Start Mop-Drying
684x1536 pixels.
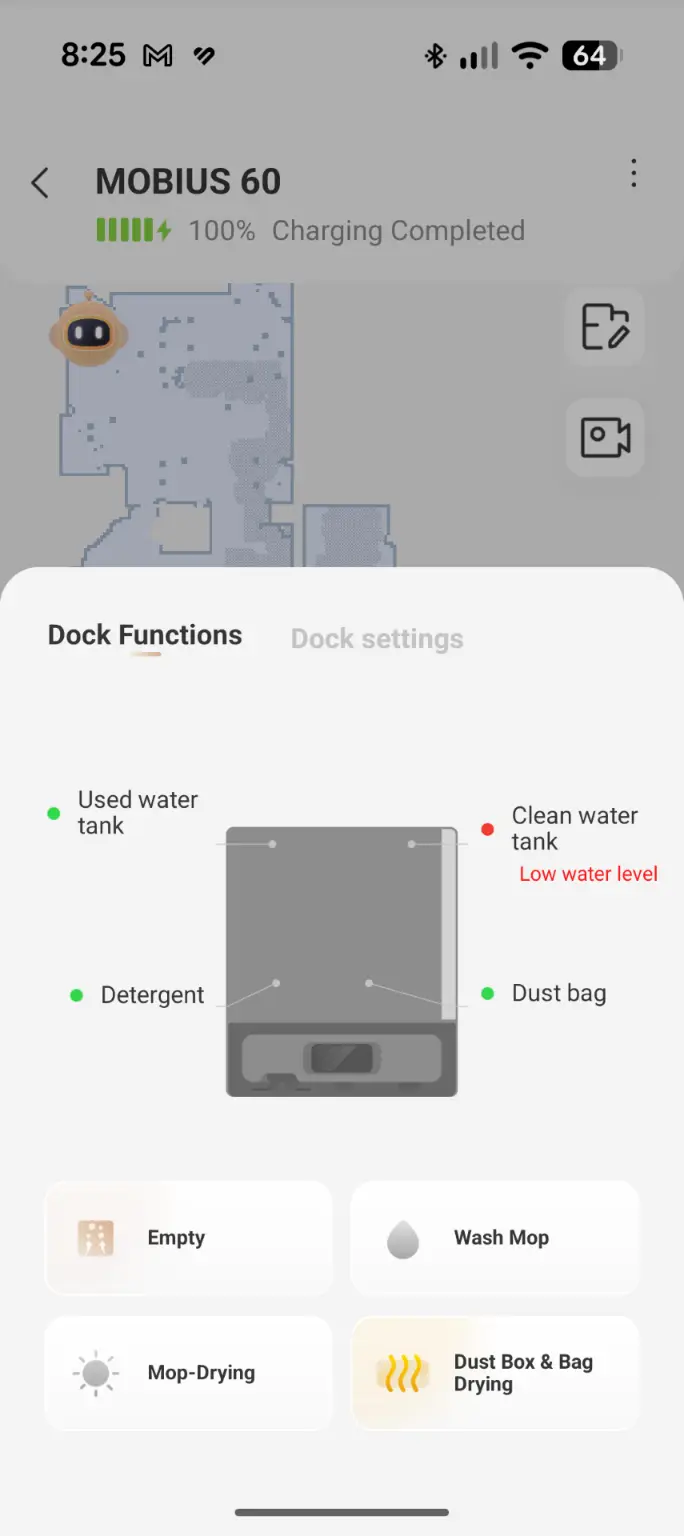coord(188,1373)
